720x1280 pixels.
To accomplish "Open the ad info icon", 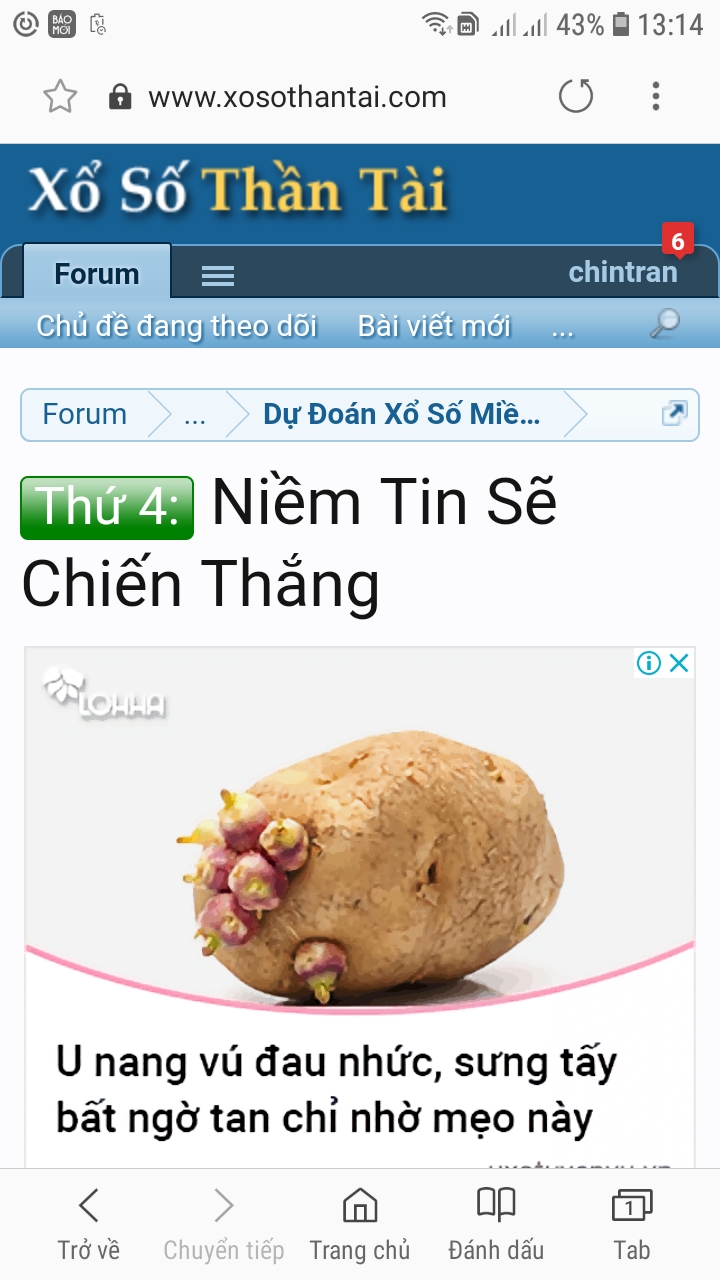I will point(649,663).
